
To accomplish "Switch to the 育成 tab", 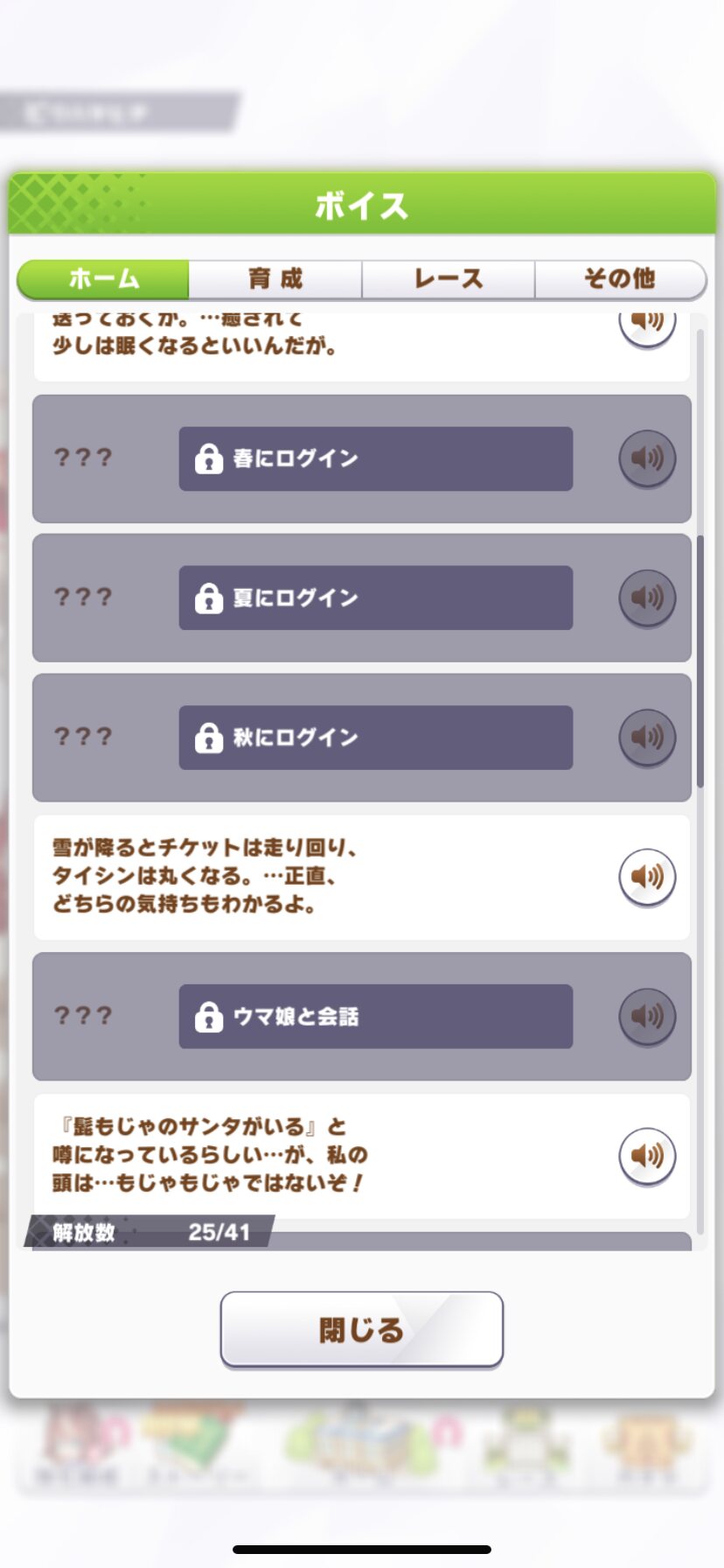I will [x=275, y=279].
